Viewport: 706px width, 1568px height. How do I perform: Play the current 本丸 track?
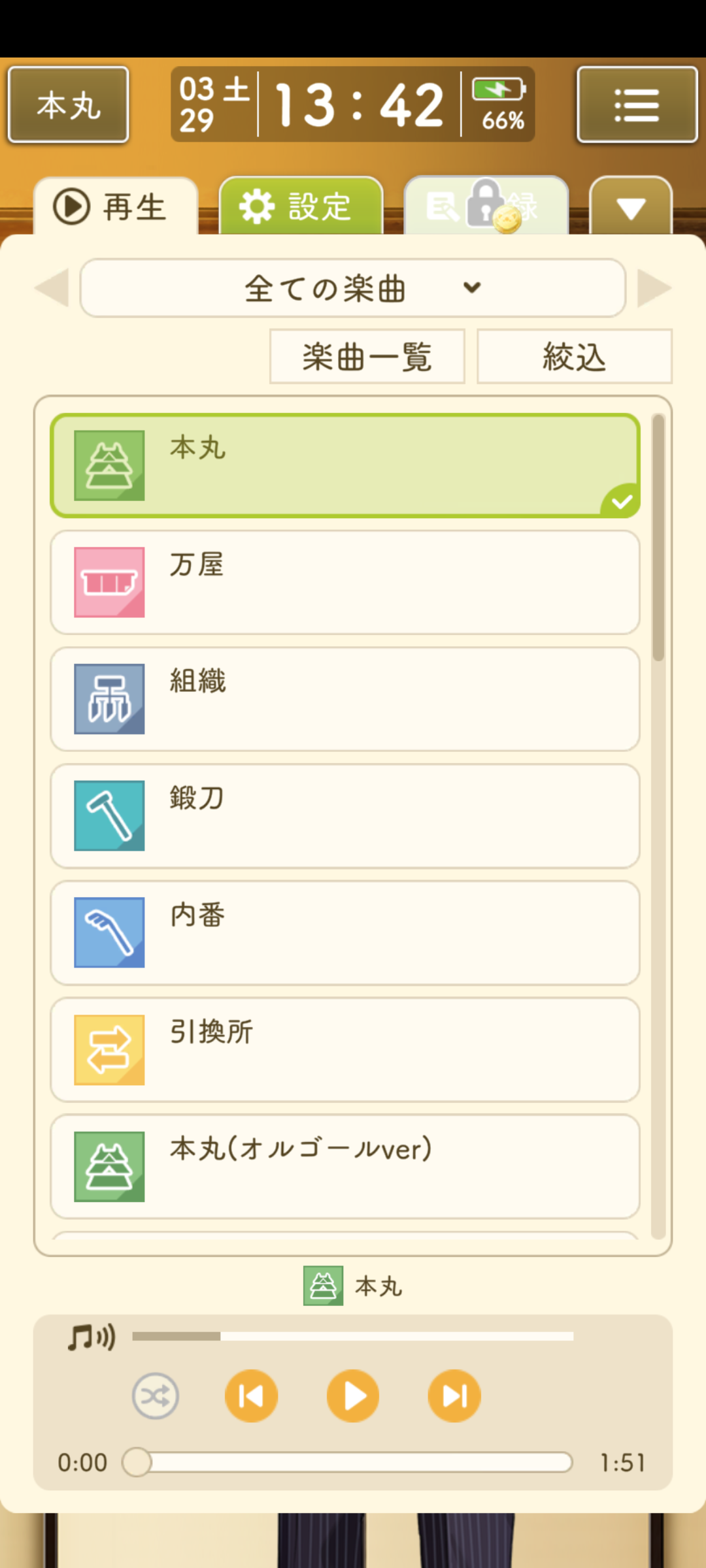pos(353,1396)
